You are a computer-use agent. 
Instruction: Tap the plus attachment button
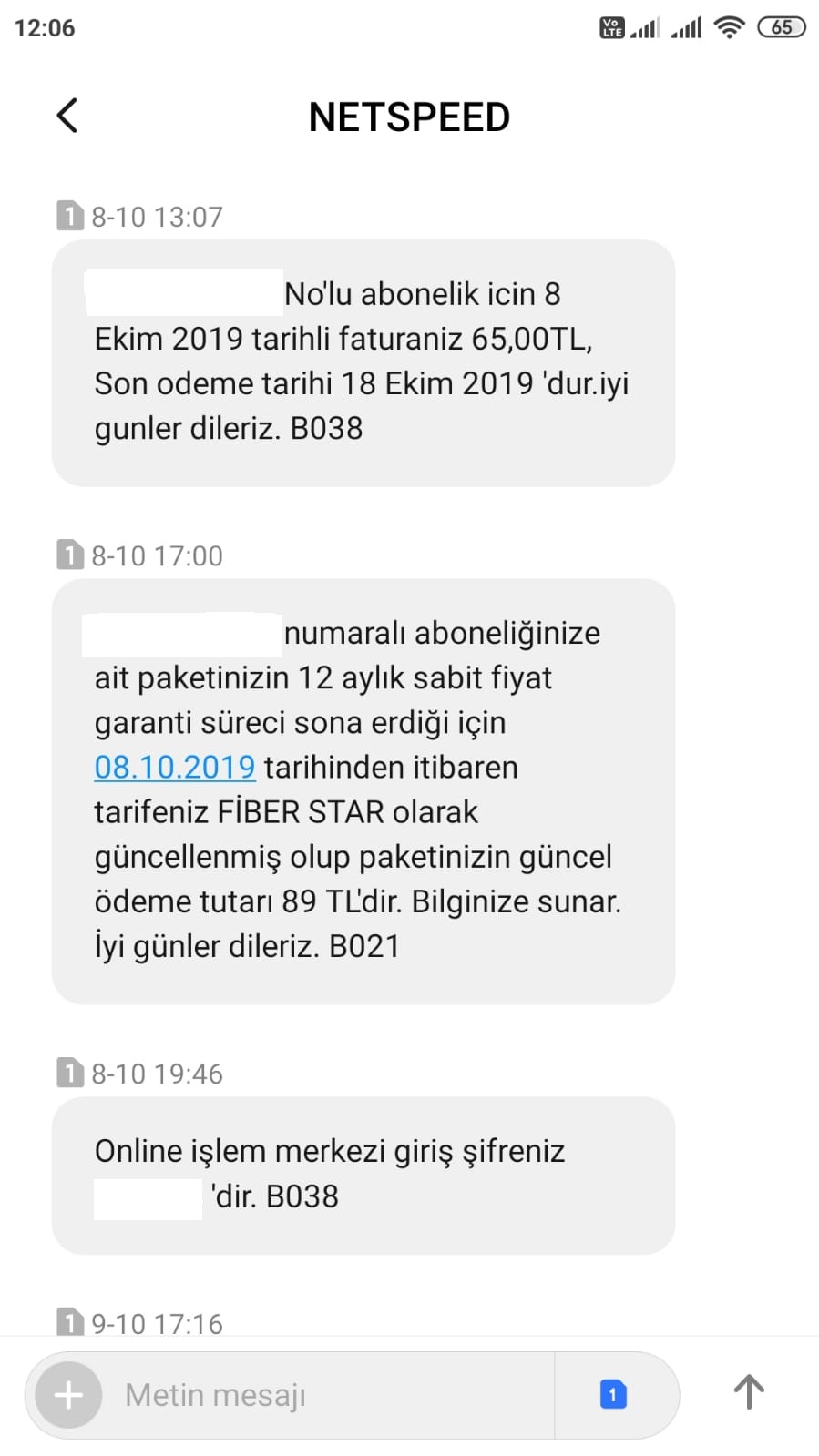pyautogui.click(x=68, y=1394)
